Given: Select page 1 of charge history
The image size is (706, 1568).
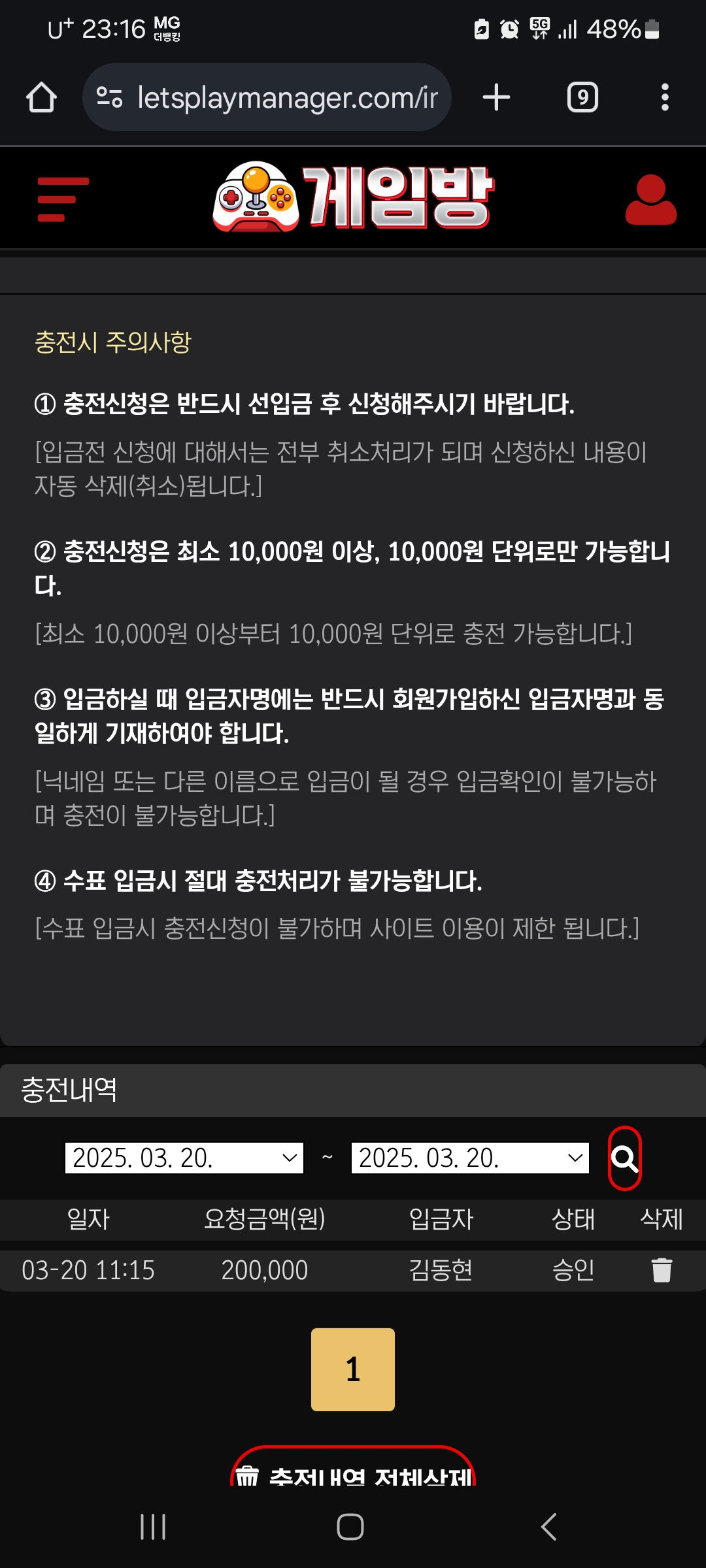Looking at the screenshot, I should [x=353, y=1369].
